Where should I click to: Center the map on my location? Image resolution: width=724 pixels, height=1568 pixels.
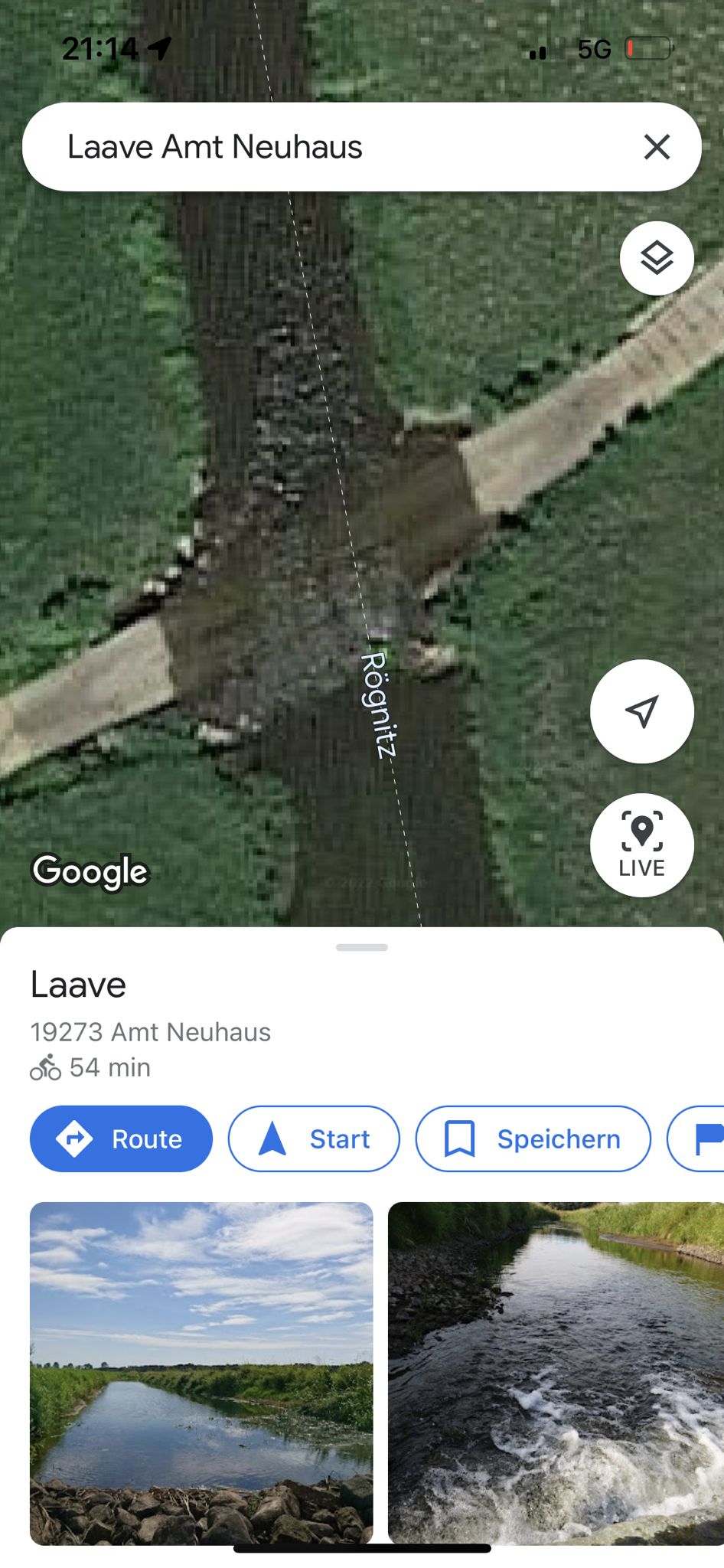point(641,711)
